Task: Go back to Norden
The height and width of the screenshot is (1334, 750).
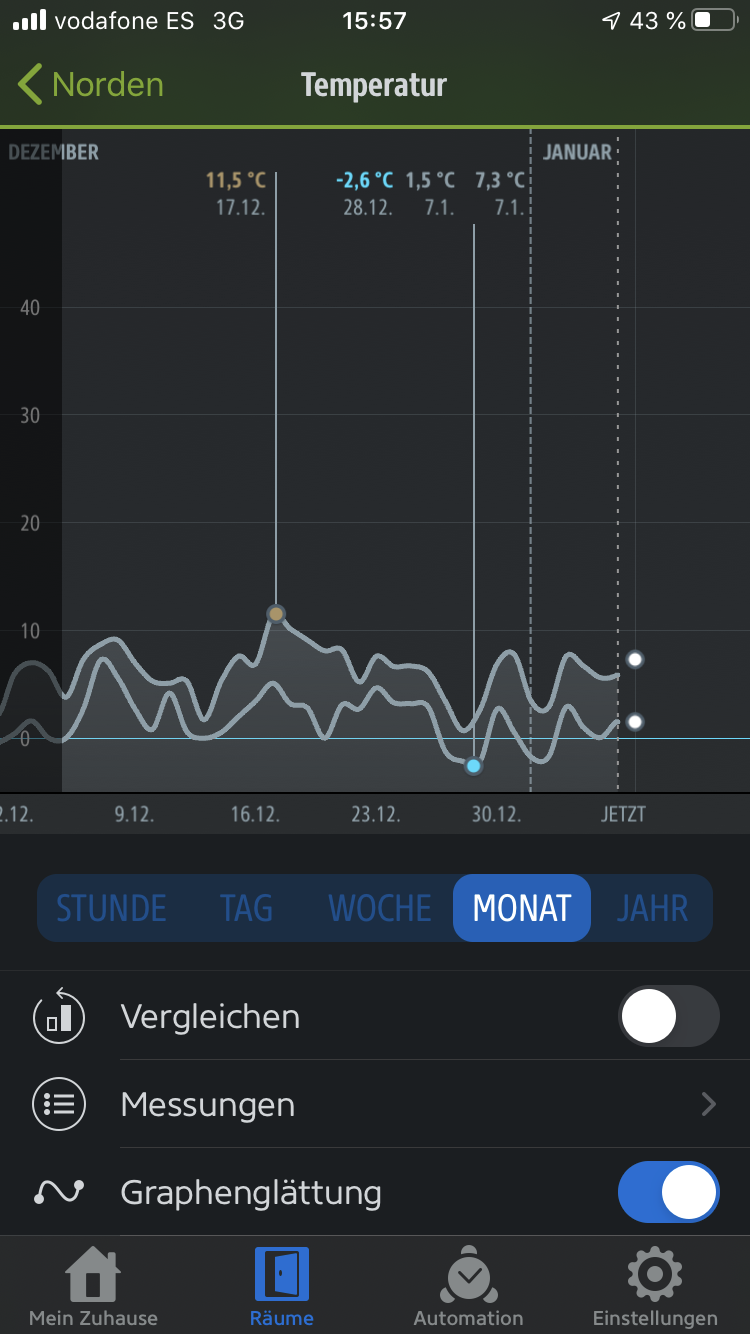Action: (x=90, y=85)
